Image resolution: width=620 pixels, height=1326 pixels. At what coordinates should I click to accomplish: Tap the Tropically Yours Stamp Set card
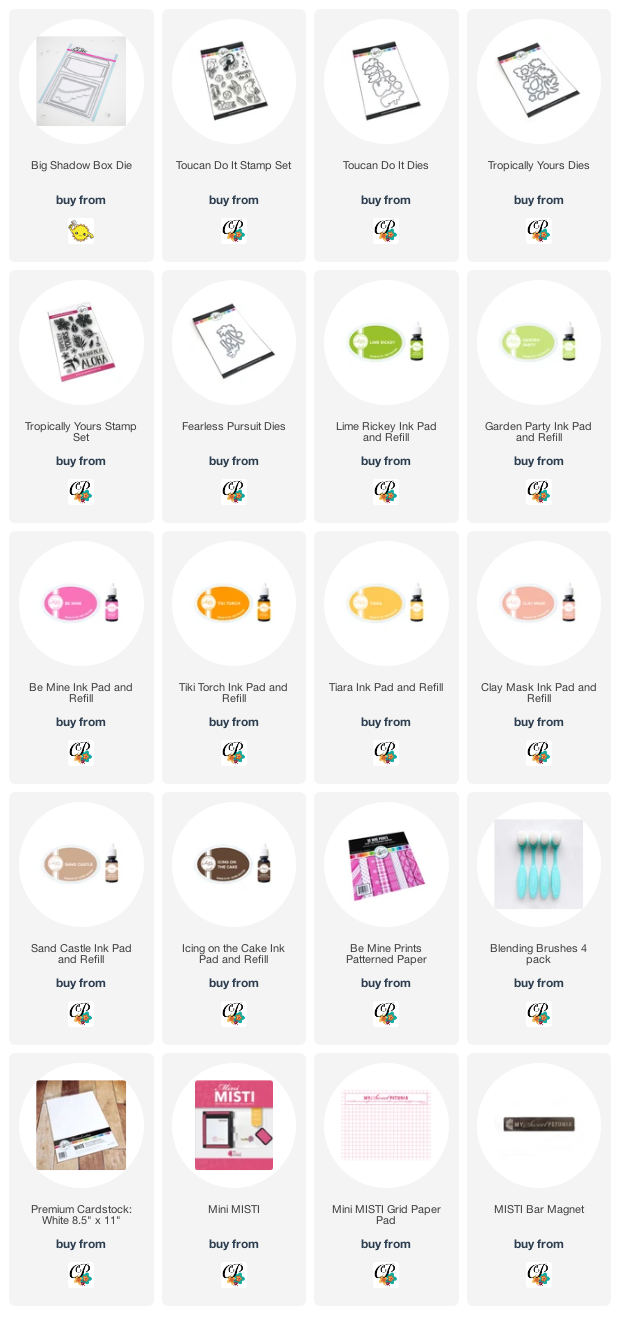(x=81, y=396)
